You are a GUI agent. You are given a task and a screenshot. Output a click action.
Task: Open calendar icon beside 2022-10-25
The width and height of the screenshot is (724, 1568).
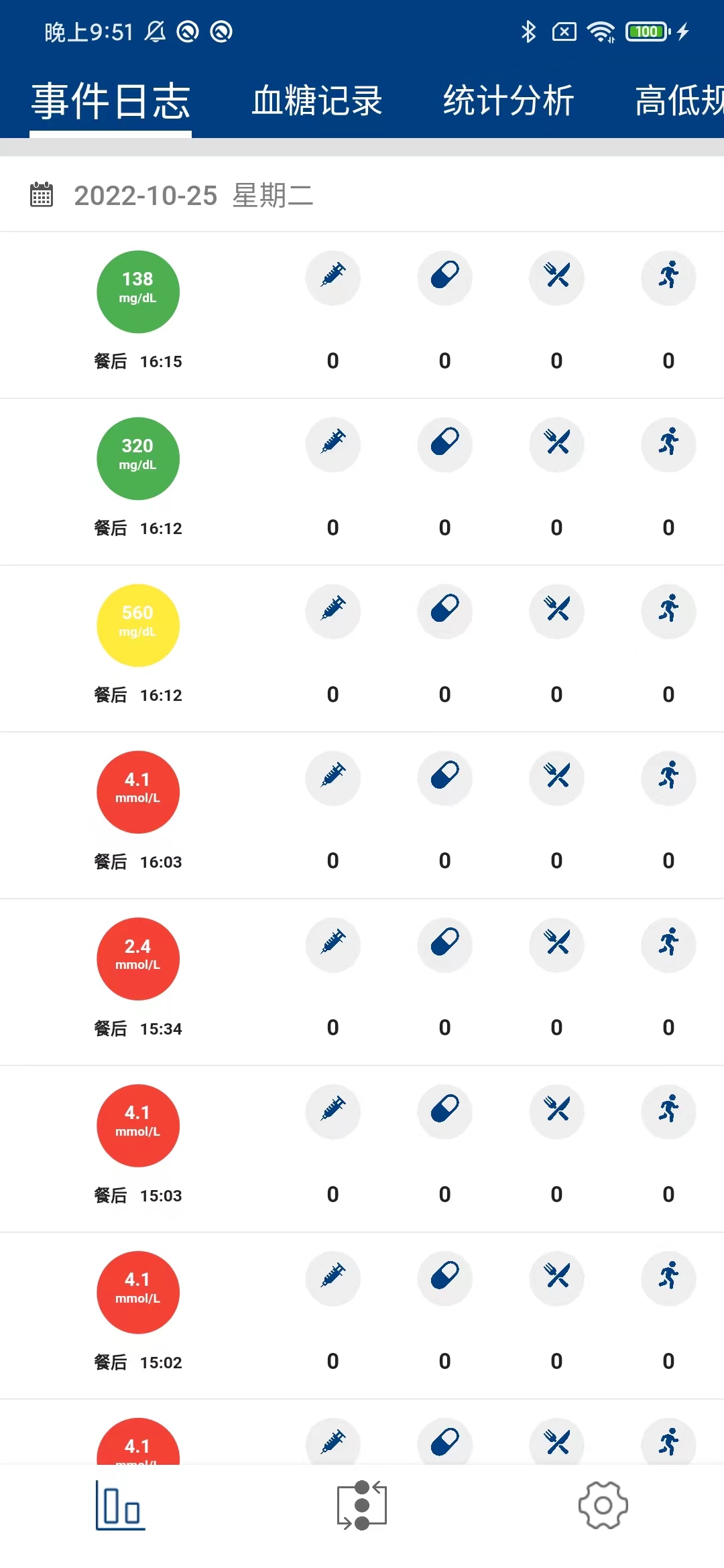tap(42, 195)
